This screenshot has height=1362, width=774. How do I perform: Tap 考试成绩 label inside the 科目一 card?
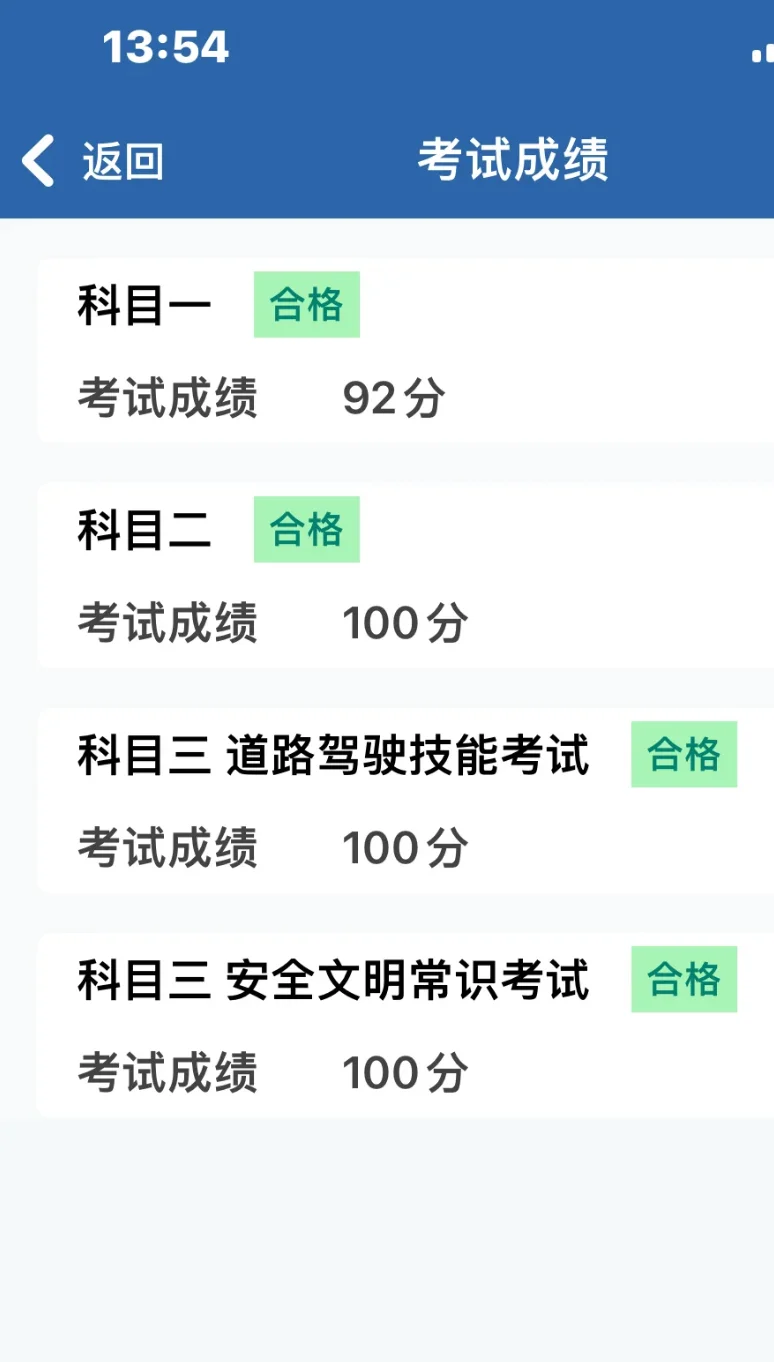click(168, 397)
